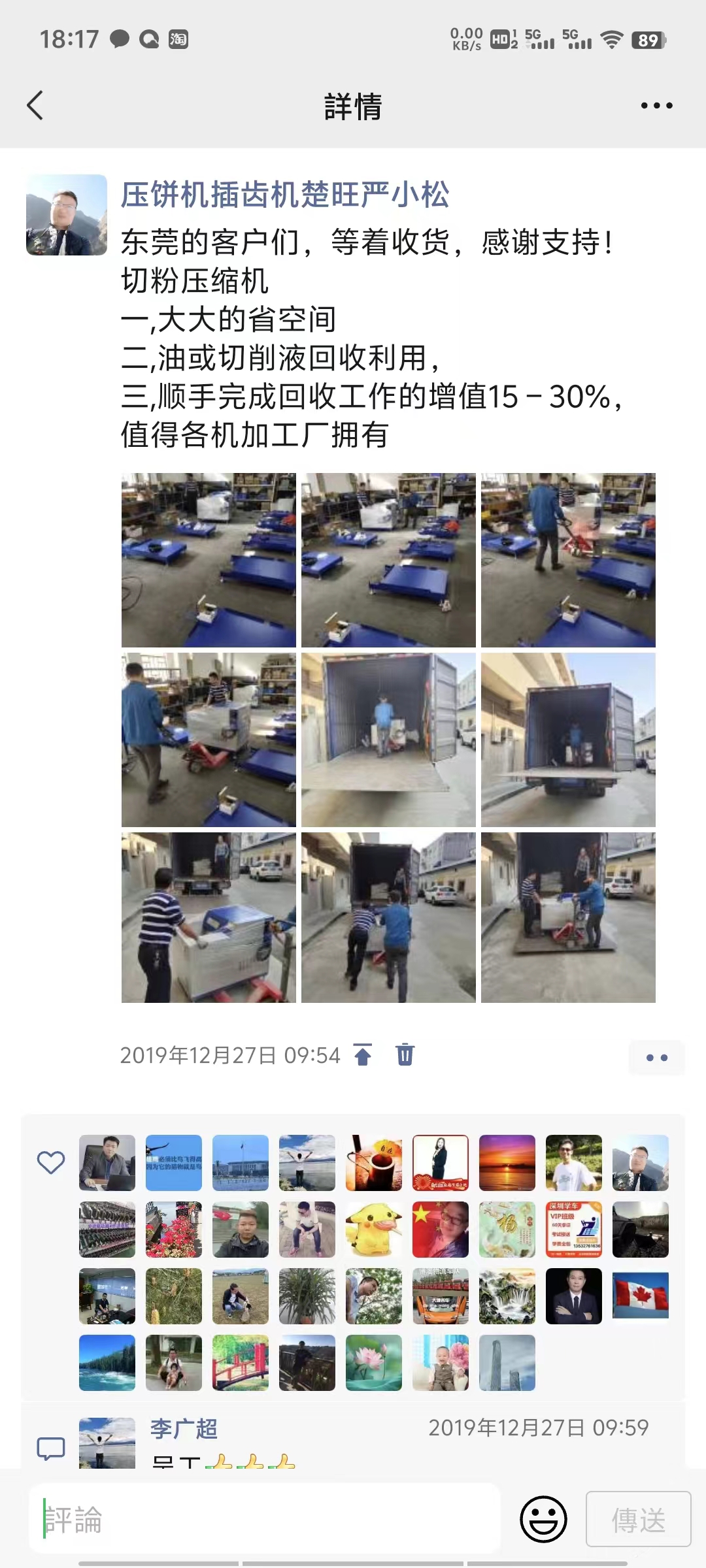Open the Pikachu avatar in the likes list

point(374,1230)
